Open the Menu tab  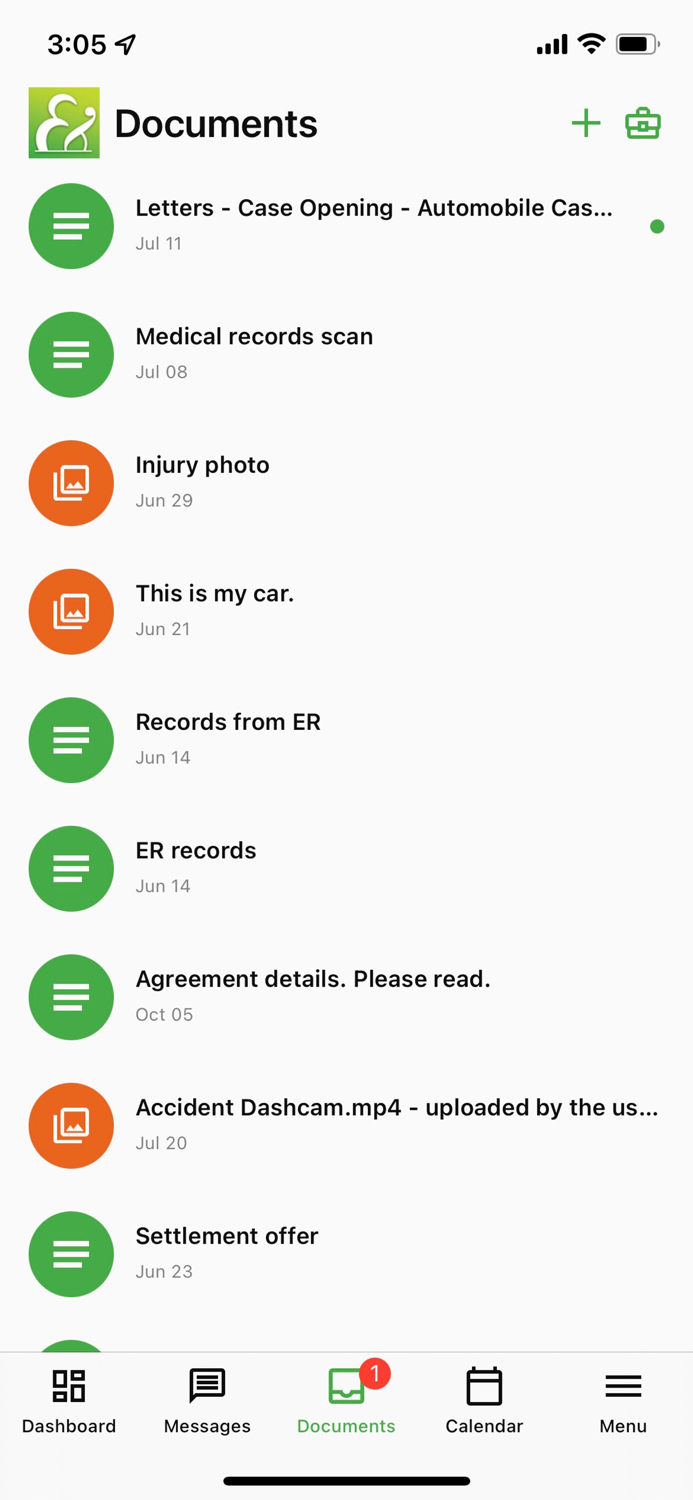623,1401
